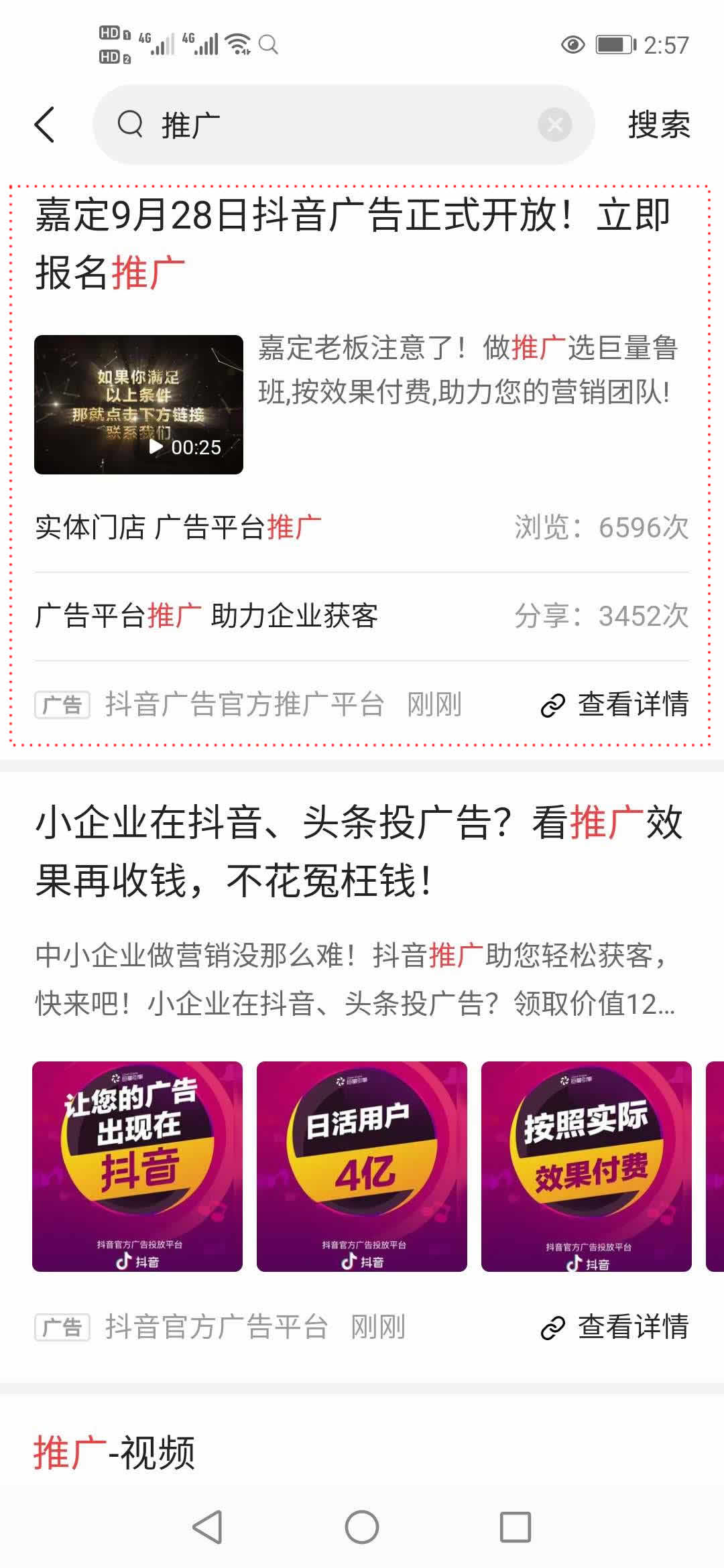
Task: Go back using the top-left arrow
Action: (x=44, y=125)
